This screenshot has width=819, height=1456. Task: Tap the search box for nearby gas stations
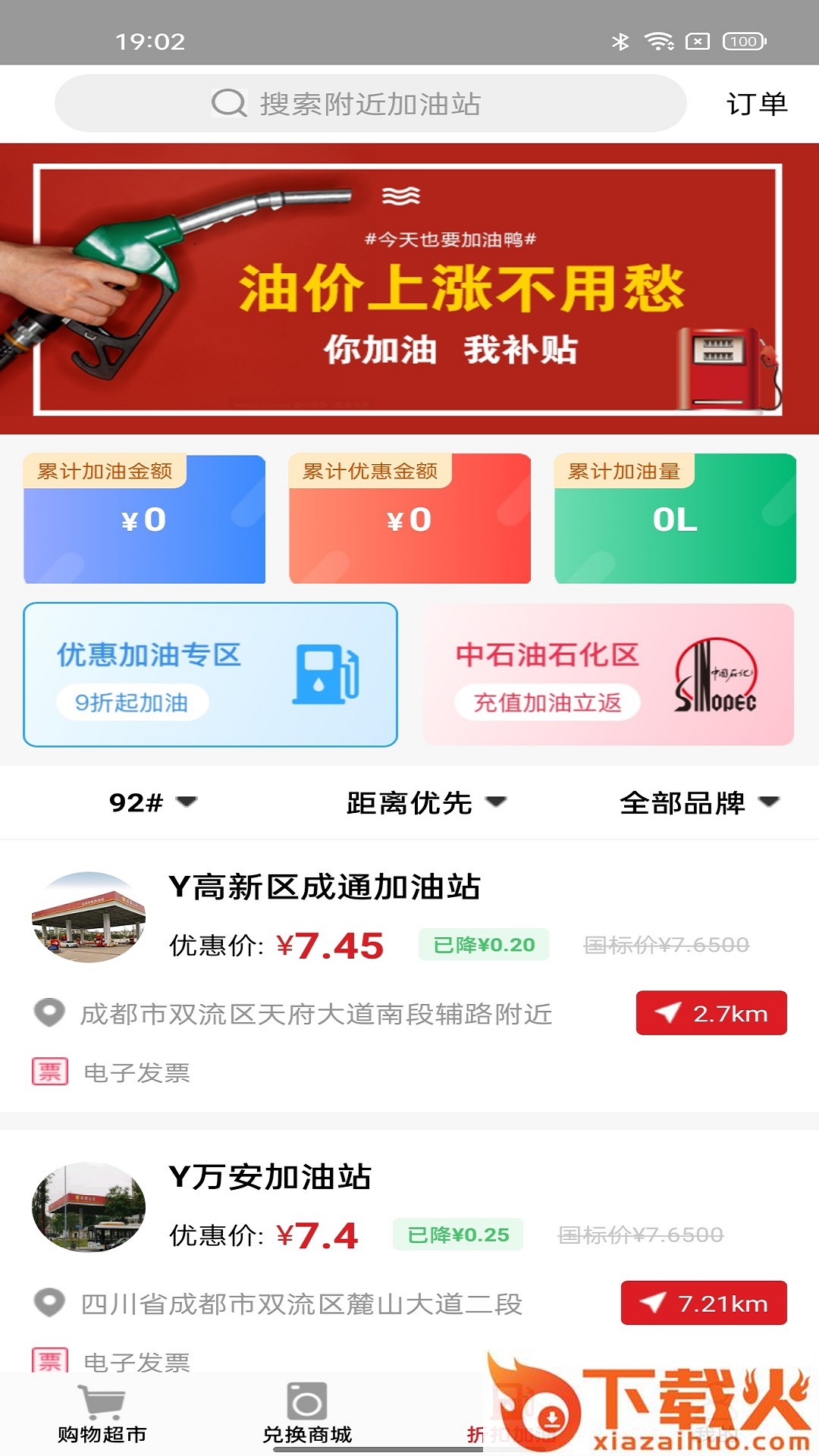pyautogui.click(x=370, y=104)
